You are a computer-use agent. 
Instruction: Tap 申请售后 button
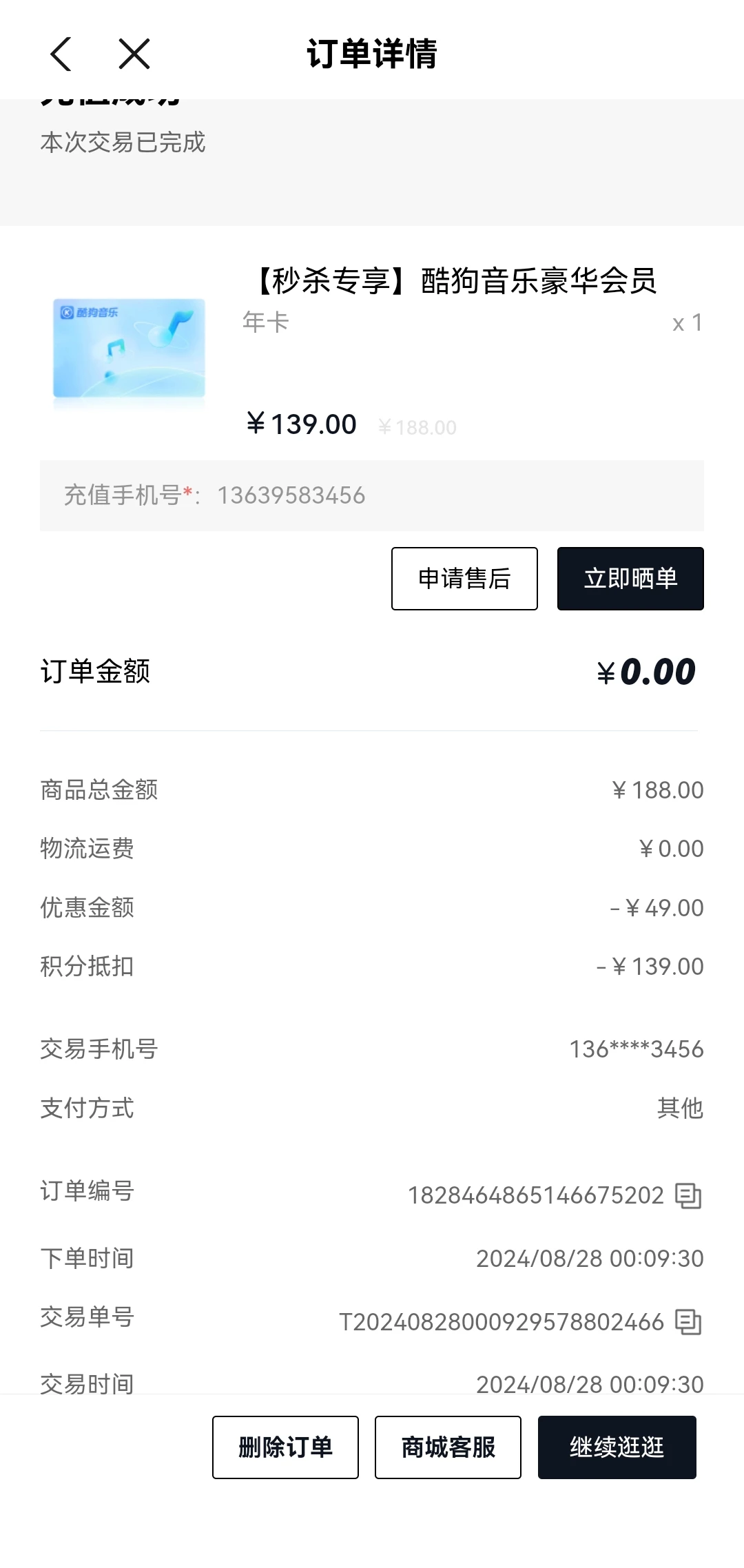point(464,579)
